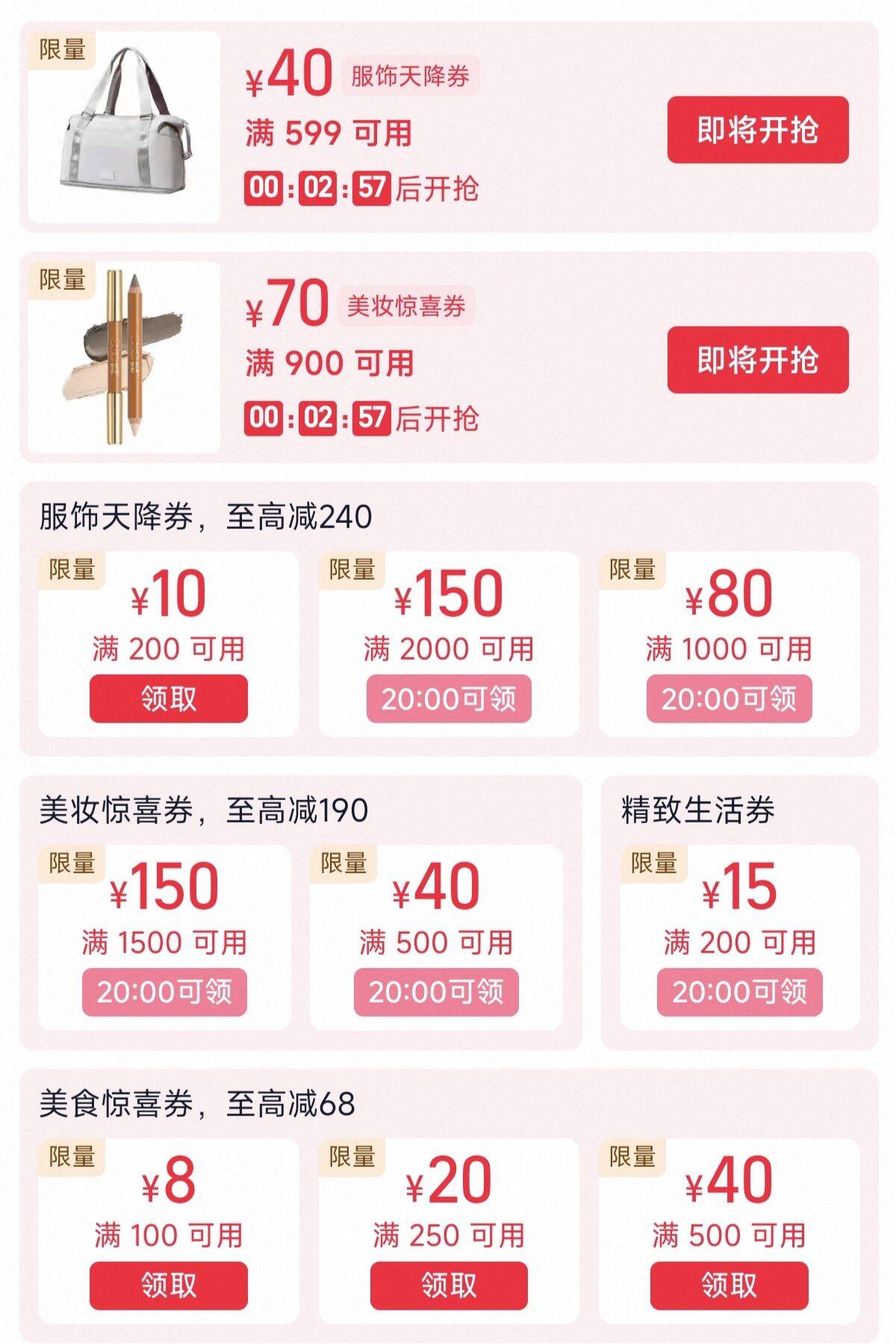Tap 20:00可领 on the ¥150 满1500 美妆 coupon
Image resolution: width=896 pixels, height=1344 pixels.
pos(164,992)
